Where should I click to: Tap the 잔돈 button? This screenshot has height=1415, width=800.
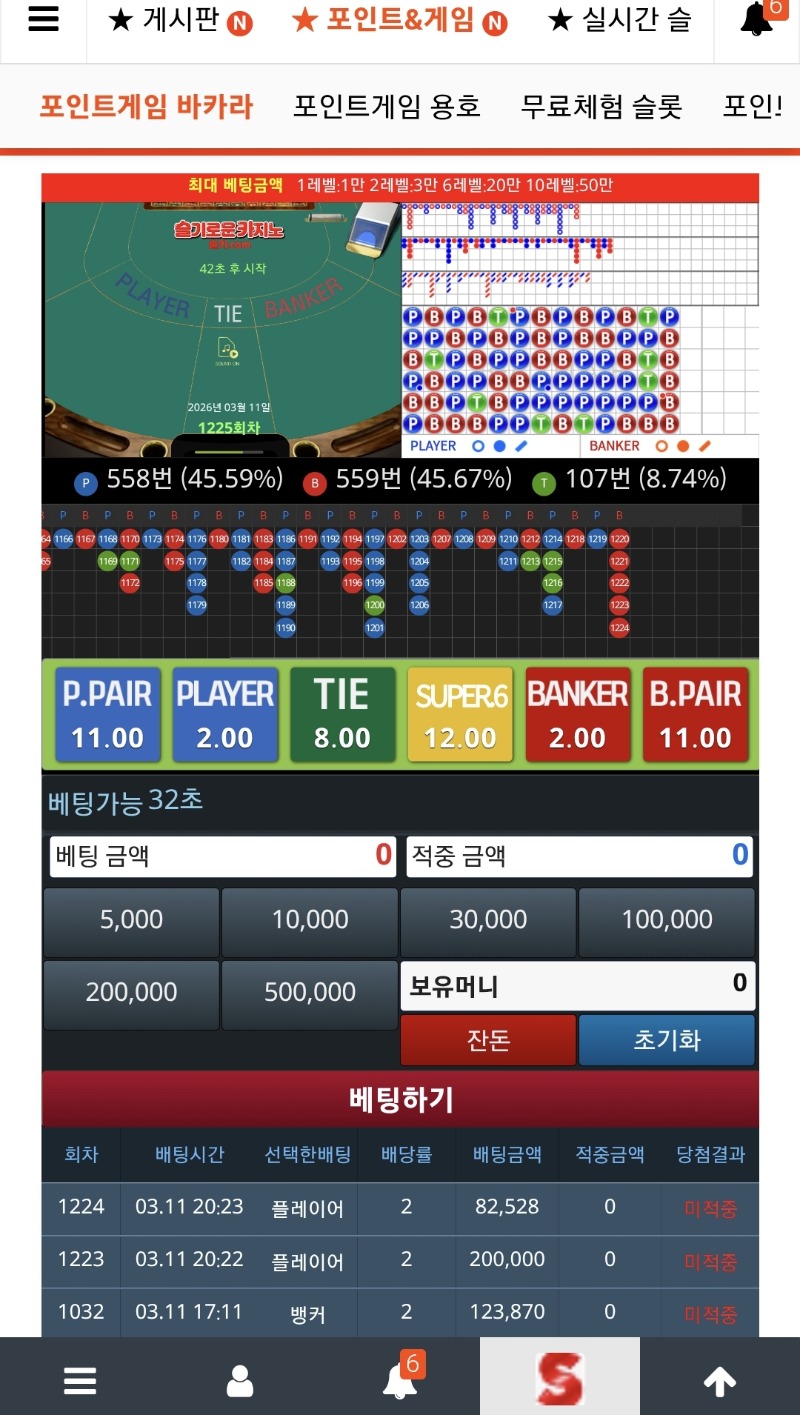pyautogui.click(x=488, y=1040)
